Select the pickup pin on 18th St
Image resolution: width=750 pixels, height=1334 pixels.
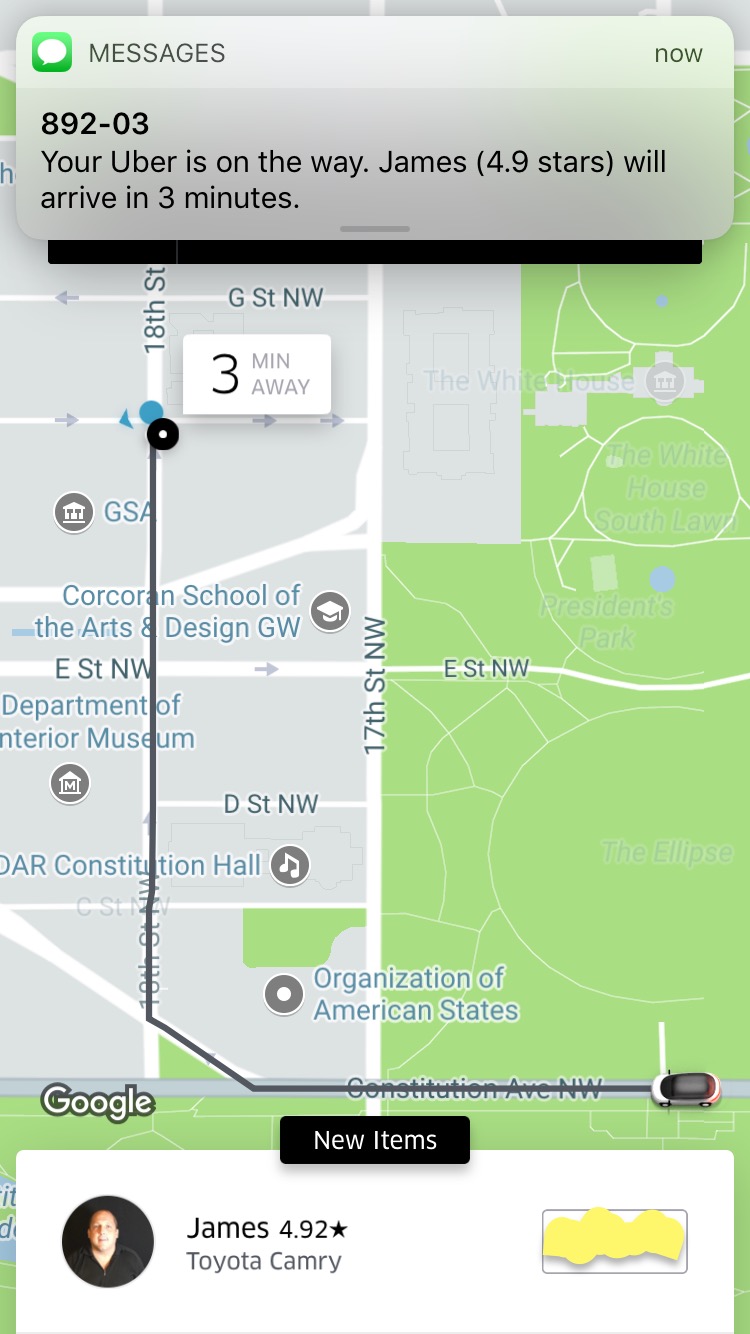tap(162, 434)
